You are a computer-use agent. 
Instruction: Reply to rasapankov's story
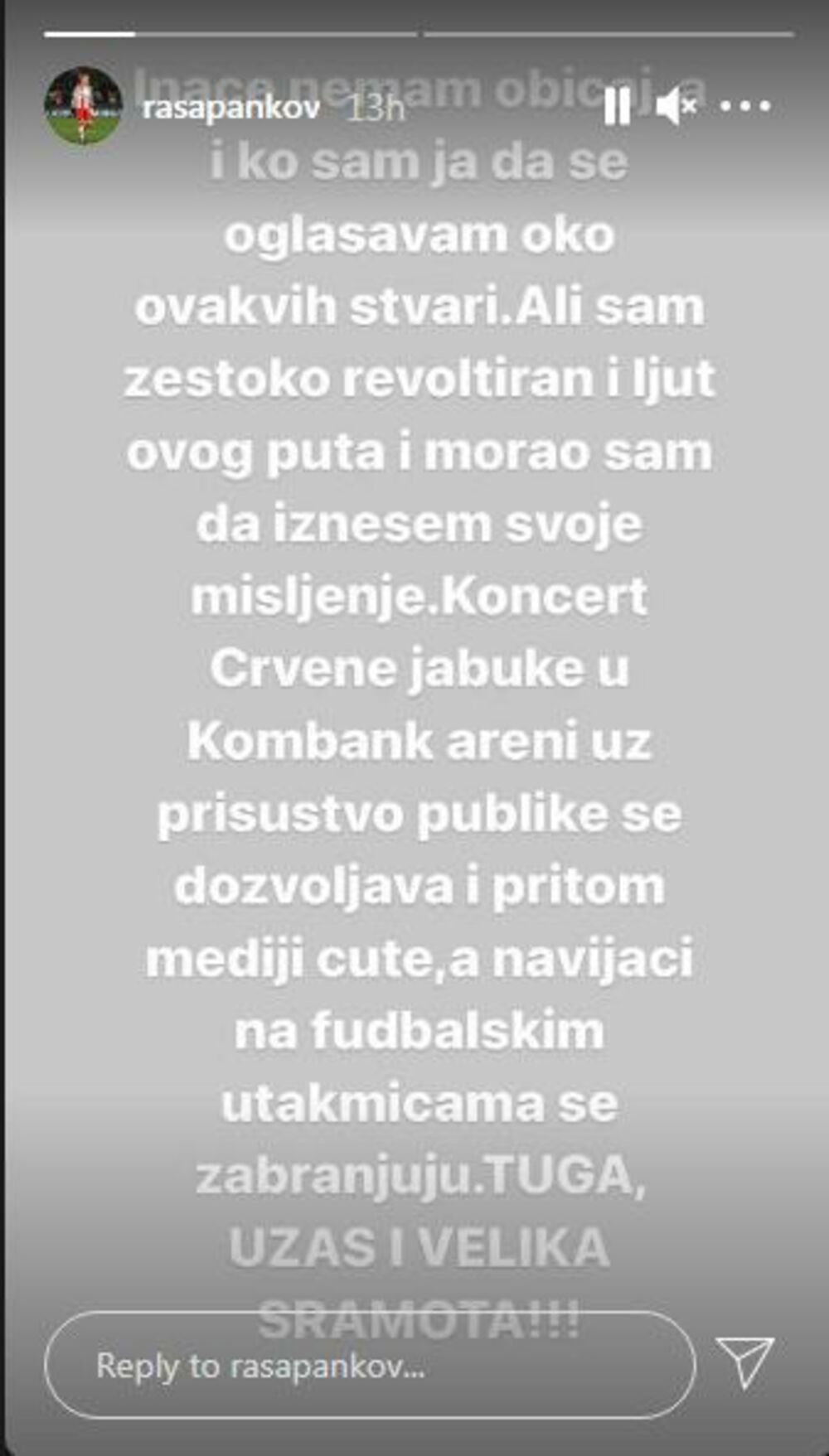click(369, 1366)
